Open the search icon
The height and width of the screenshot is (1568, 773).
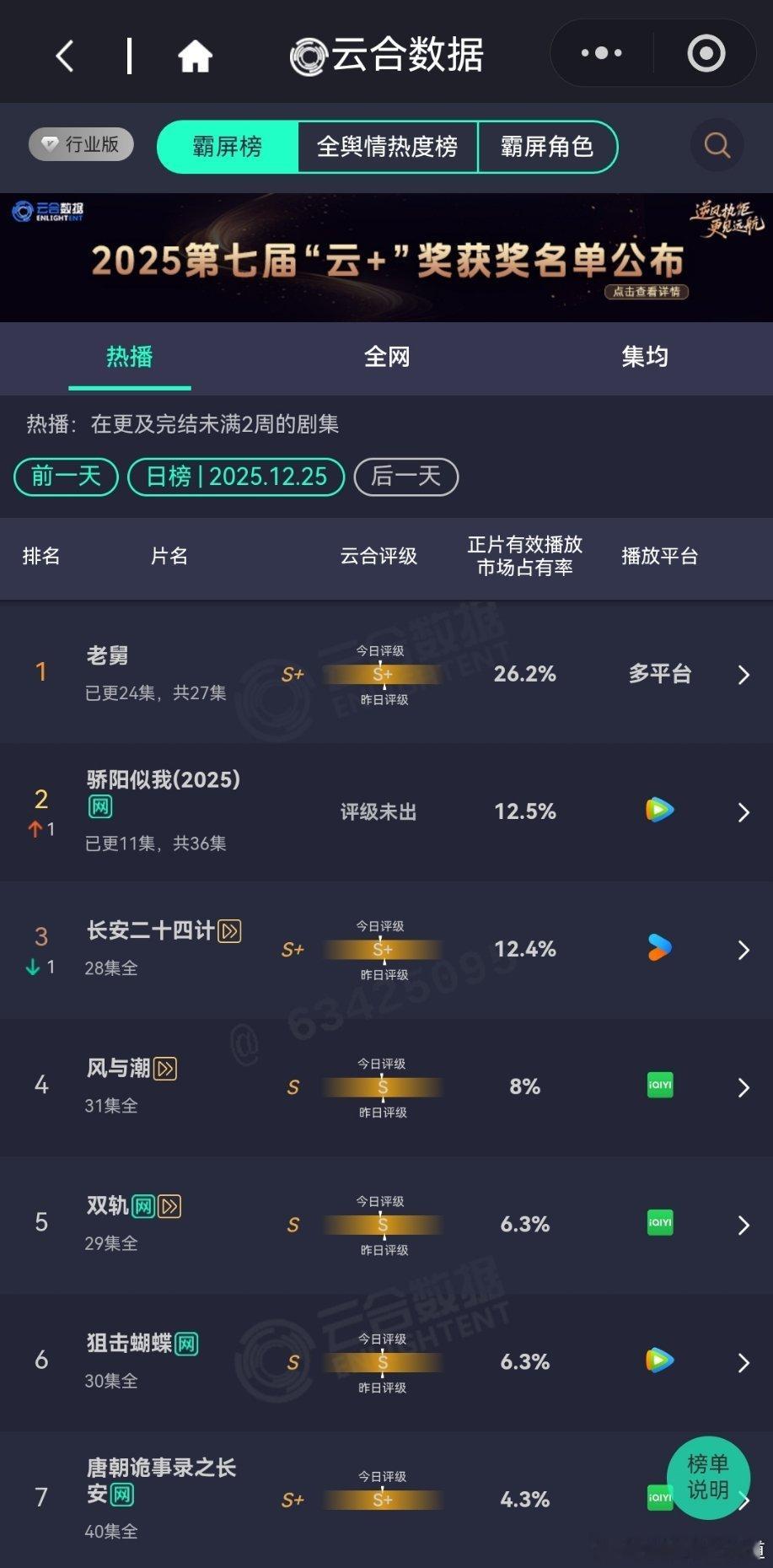(717, 145)
